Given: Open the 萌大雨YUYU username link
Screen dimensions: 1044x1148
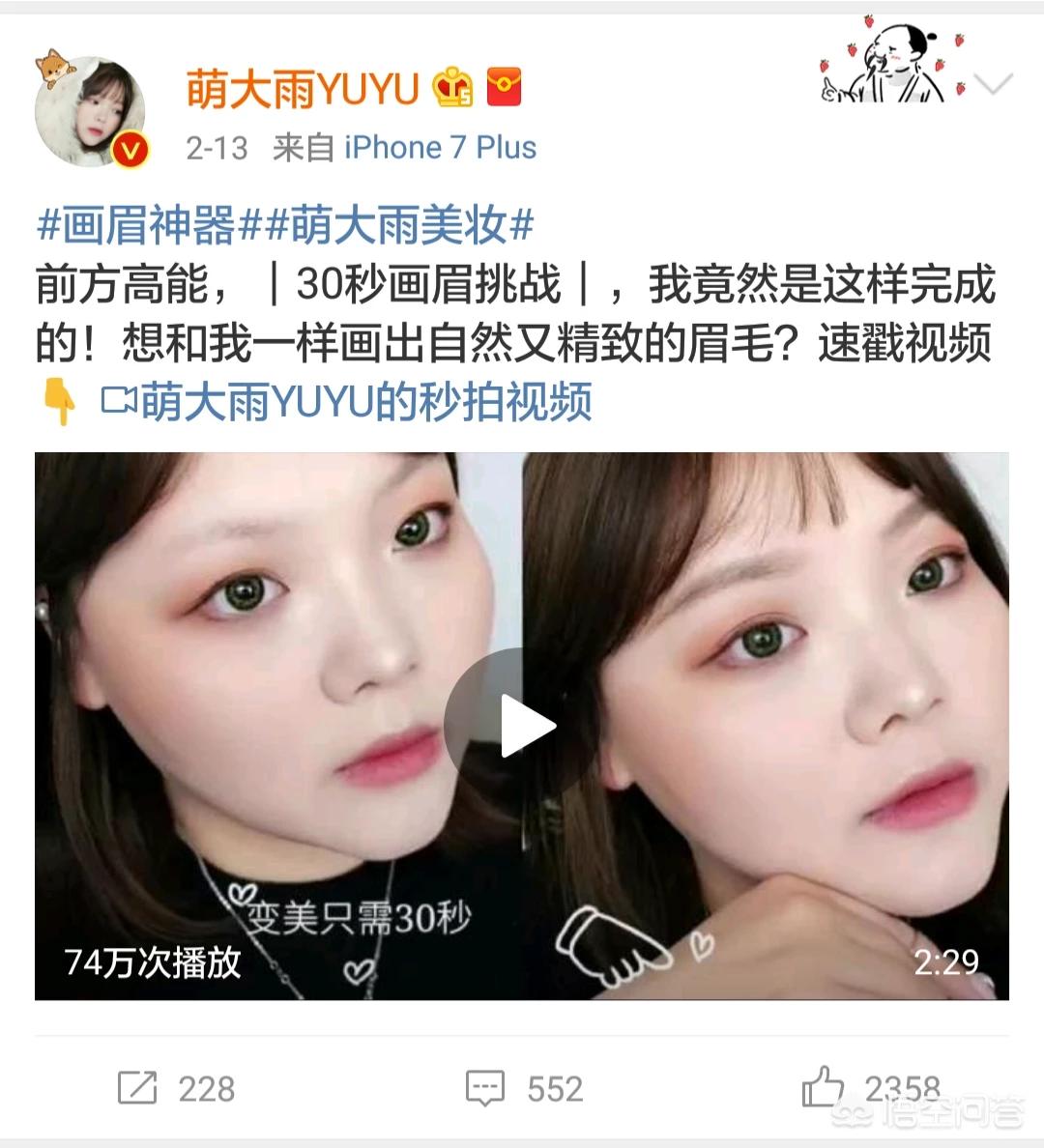Looking at the screenshot, I should 302,90.
